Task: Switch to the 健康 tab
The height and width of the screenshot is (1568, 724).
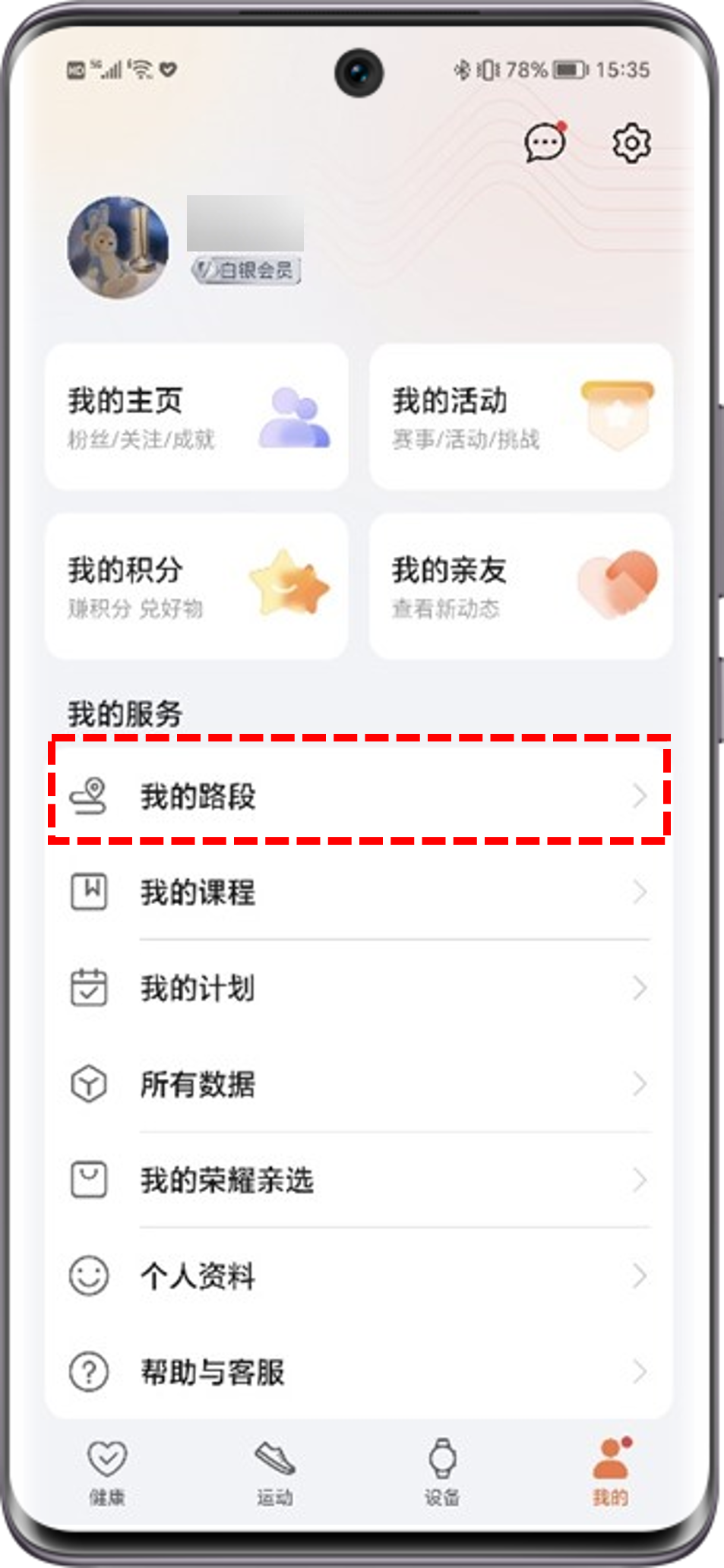Action: click(107, 1472)
